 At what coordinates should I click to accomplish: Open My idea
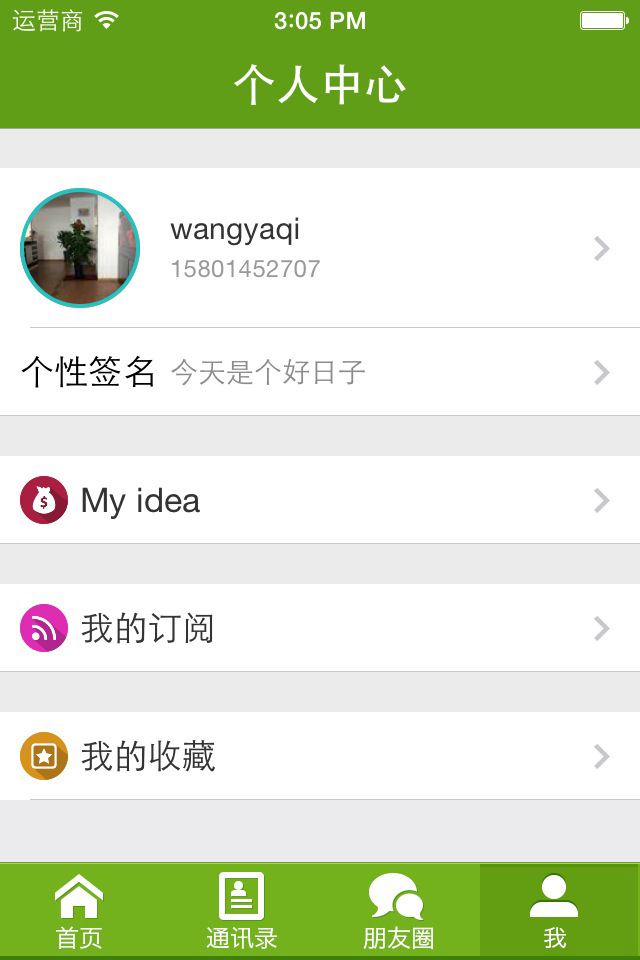click(x=320, y=500)
